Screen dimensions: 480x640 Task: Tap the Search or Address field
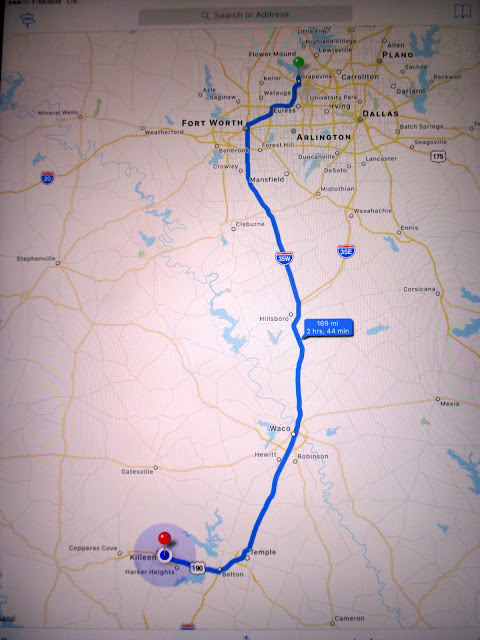pyautogui.click(x=245, y=16)
